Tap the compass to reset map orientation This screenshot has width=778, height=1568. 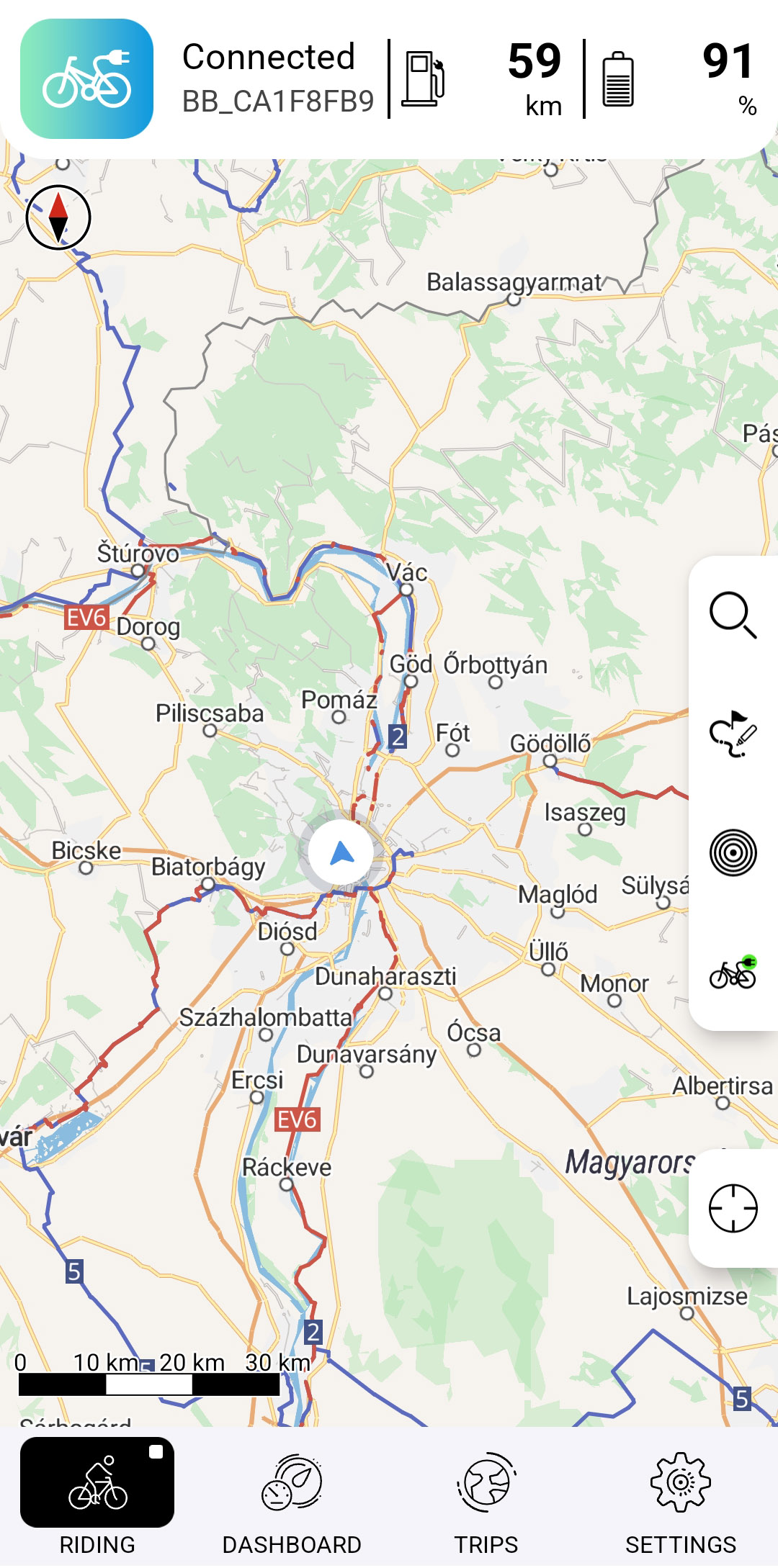(x=58, y=217)
